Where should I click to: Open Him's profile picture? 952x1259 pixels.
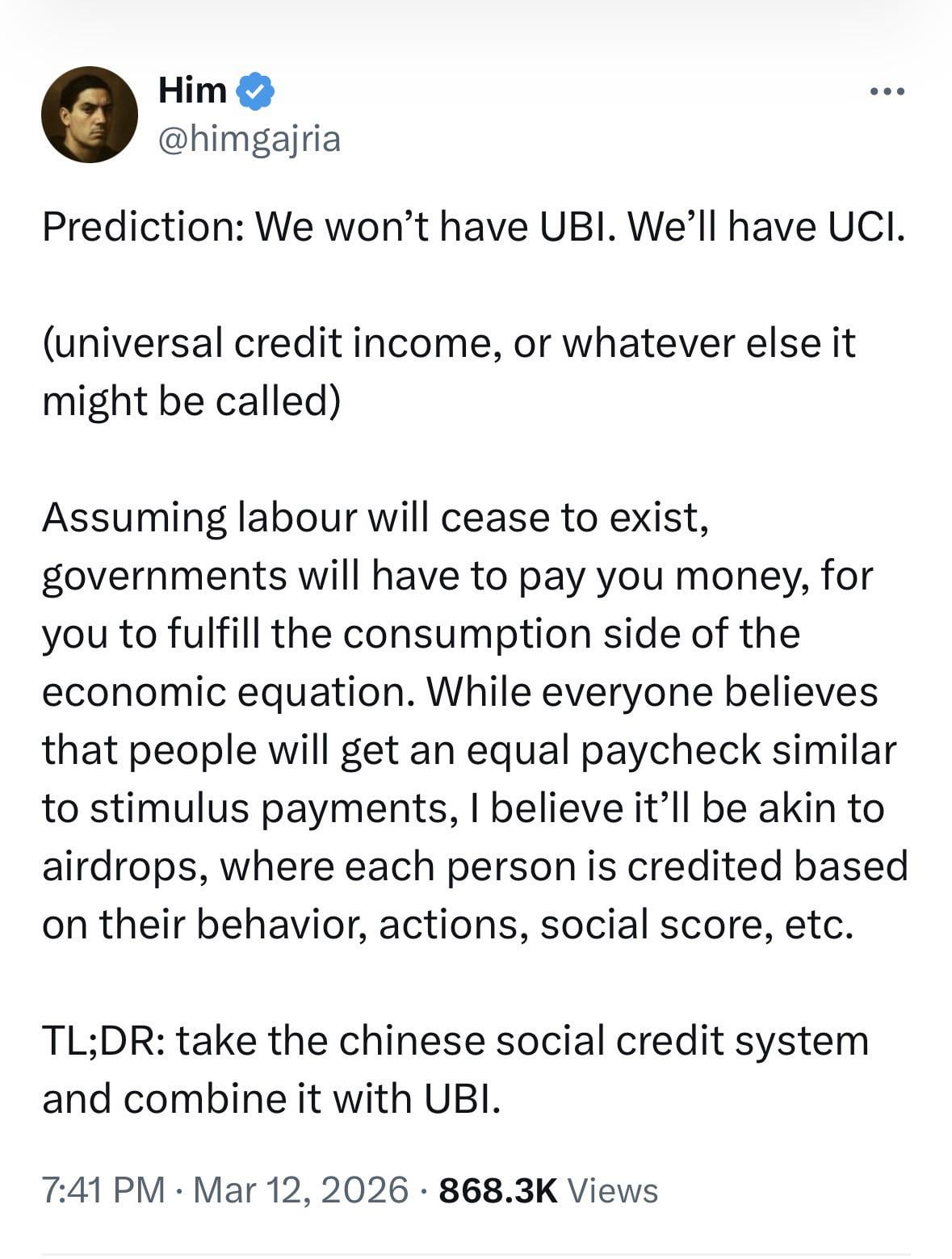[x=90, y=115]
